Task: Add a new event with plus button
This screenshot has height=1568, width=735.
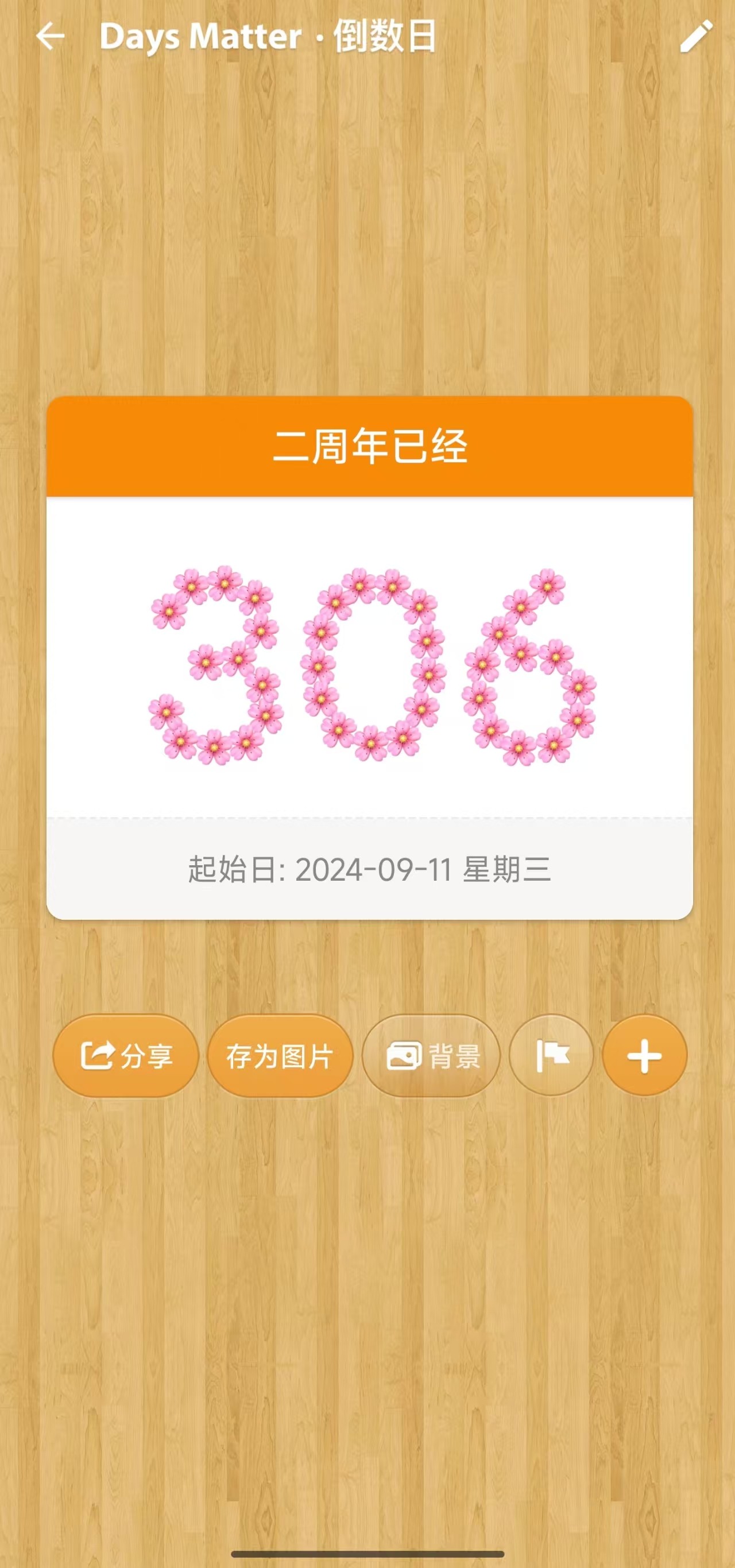Action: coord(644,1055)
